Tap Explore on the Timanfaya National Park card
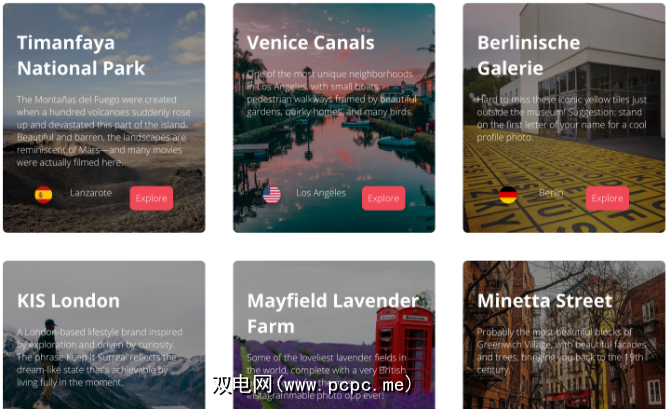 (x=151, y=198)
